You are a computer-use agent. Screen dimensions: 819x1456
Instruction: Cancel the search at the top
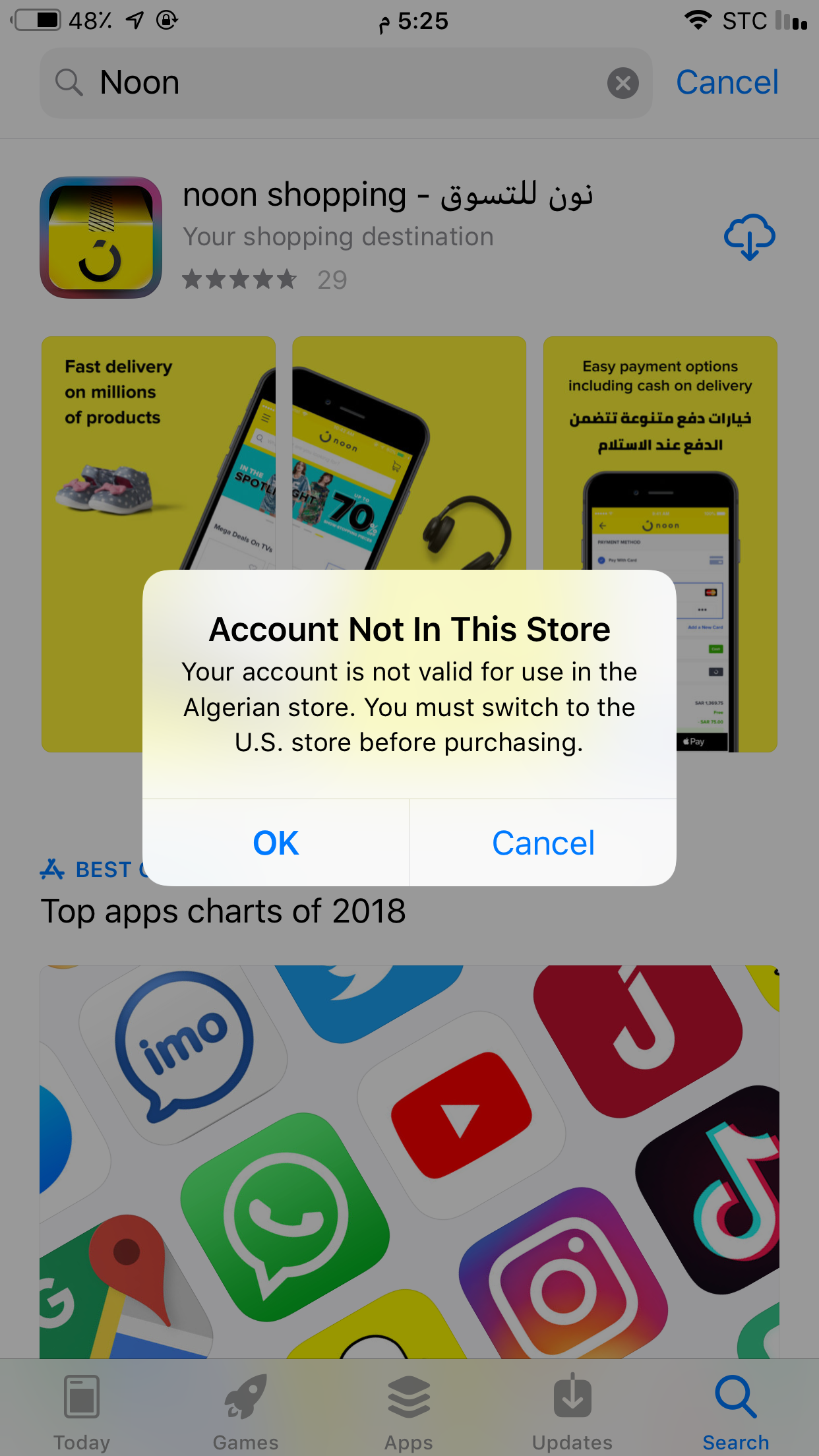pyautogui.click(x=727, y=83)
